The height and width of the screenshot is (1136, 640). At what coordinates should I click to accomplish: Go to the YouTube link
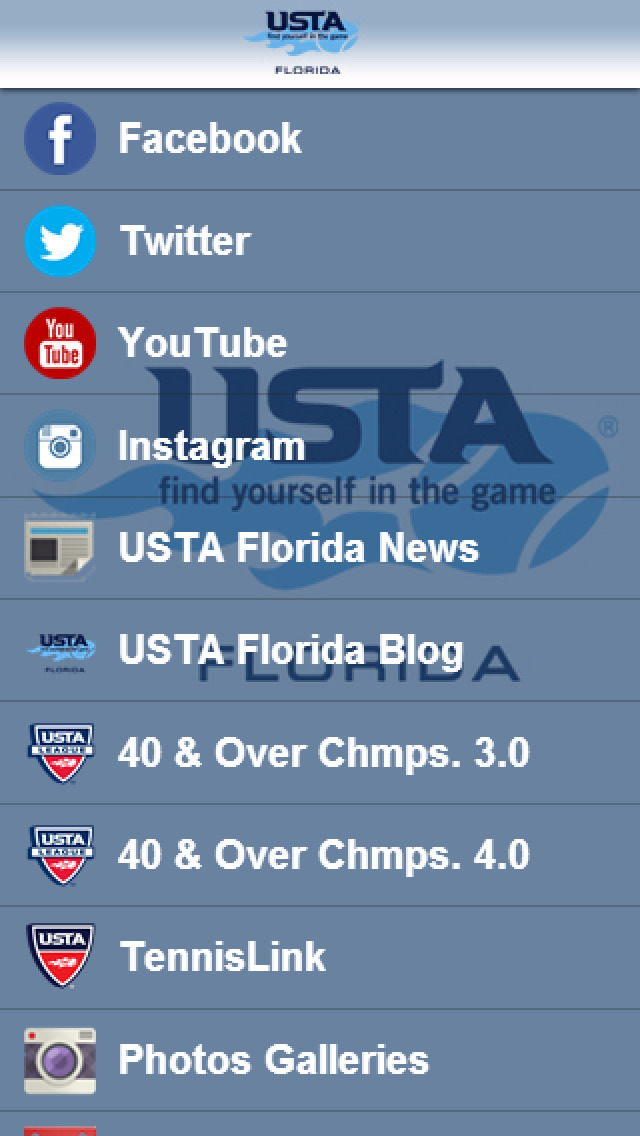point(320,343)
